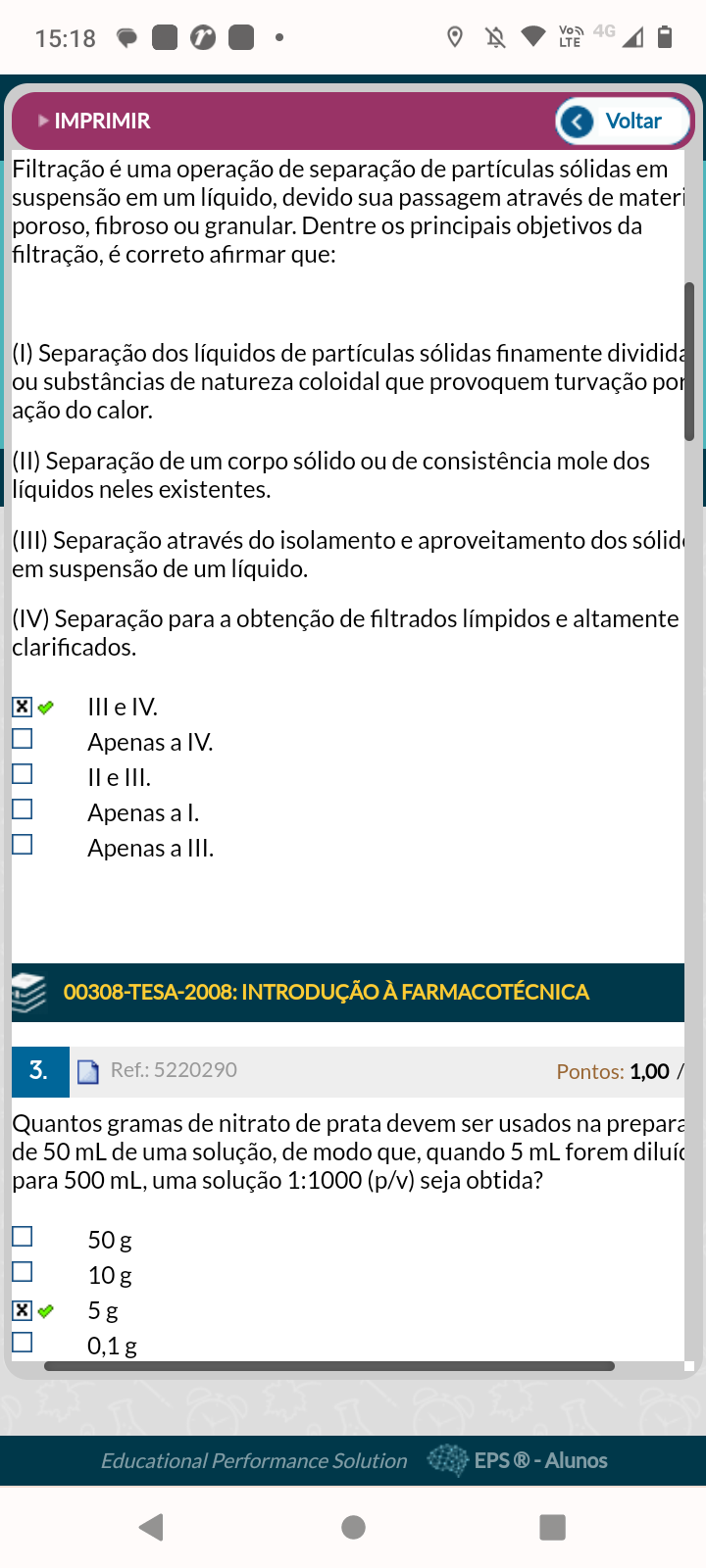Select the '0,1 g' answer checkbox

click(23, 1343)
